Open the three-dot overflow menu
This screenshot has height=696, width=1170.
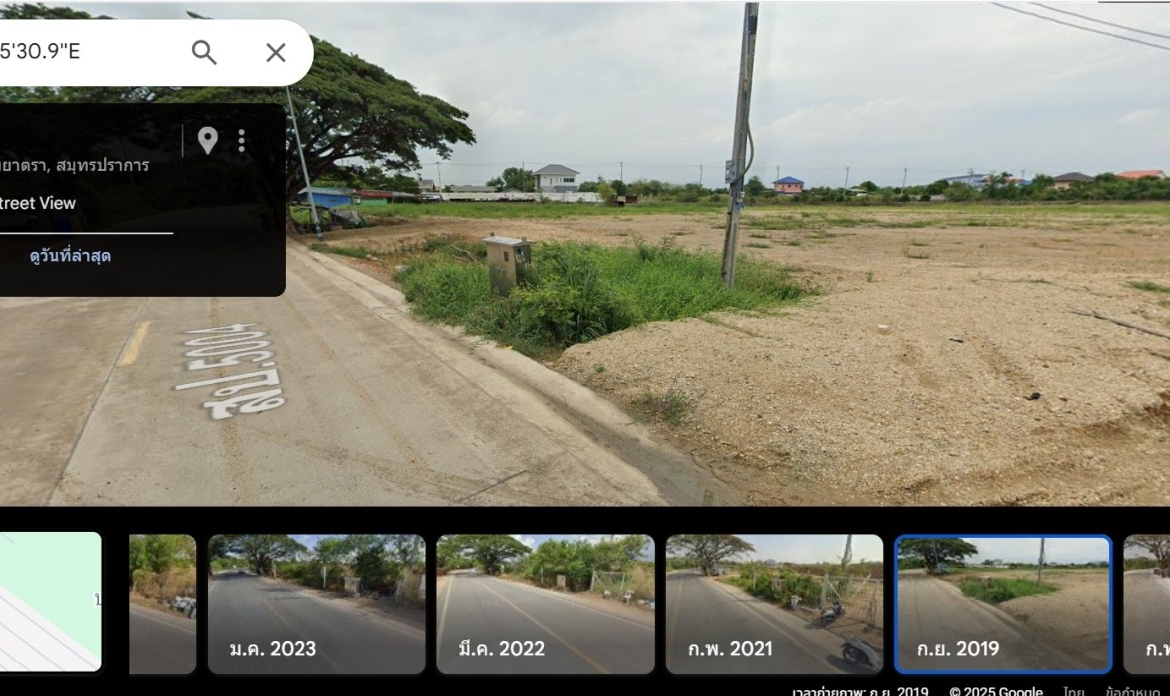coord(241,140)
